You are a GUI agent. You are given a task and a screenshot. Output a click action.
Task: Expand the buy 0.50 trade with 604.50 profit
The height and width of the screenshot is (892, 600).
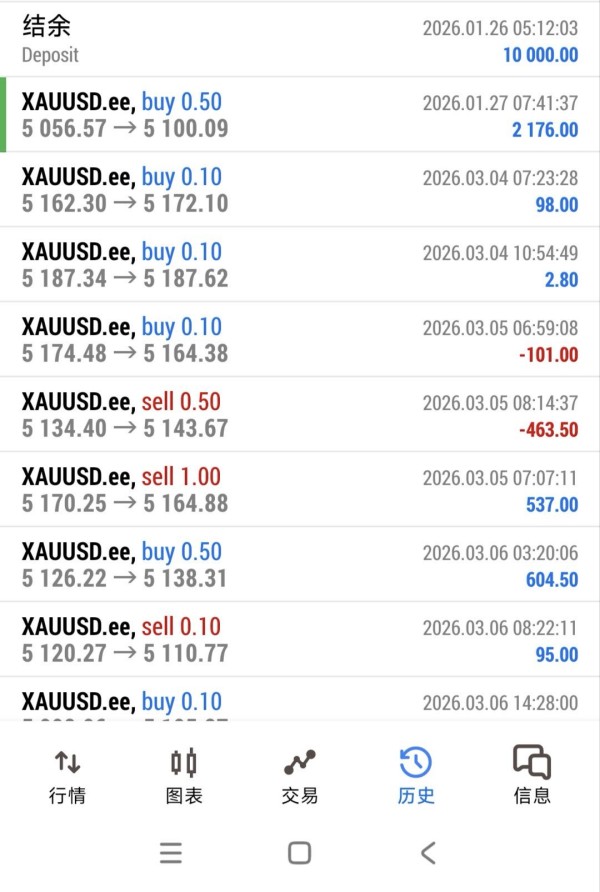pos(300,565)
